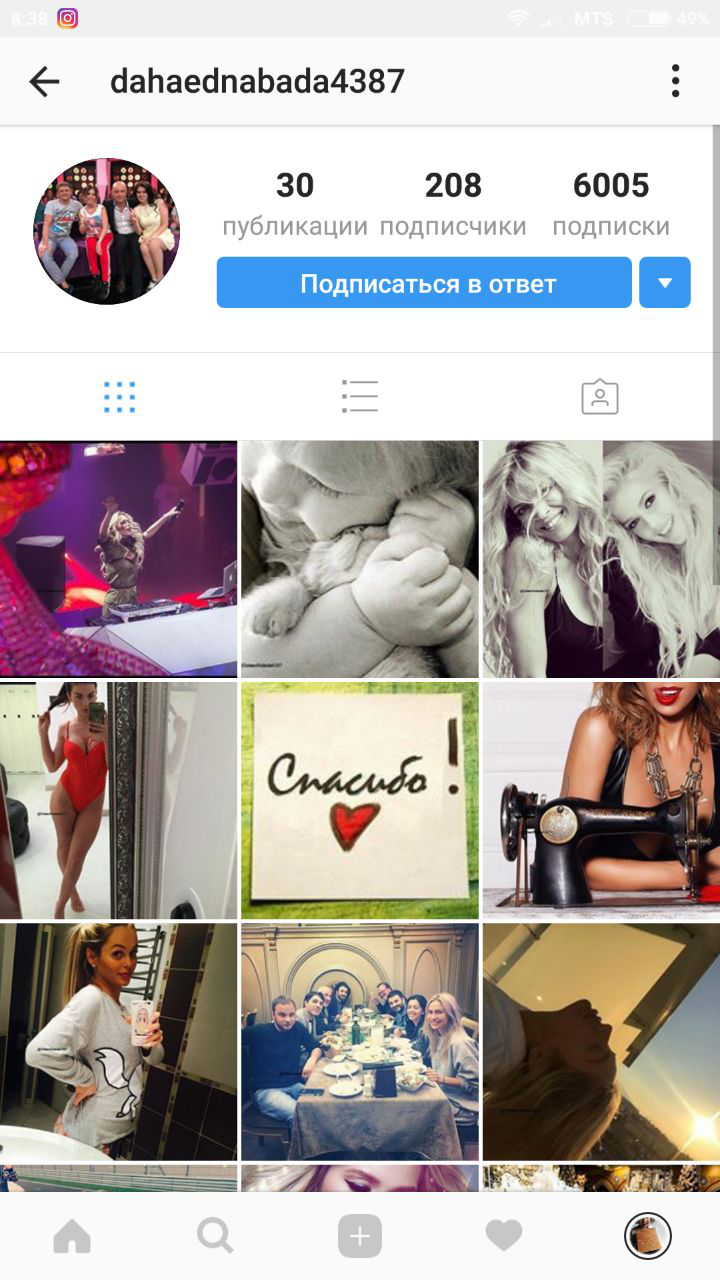View the 6005 подписки list
The image size is (720, 1280).
(x=611, y=203)
